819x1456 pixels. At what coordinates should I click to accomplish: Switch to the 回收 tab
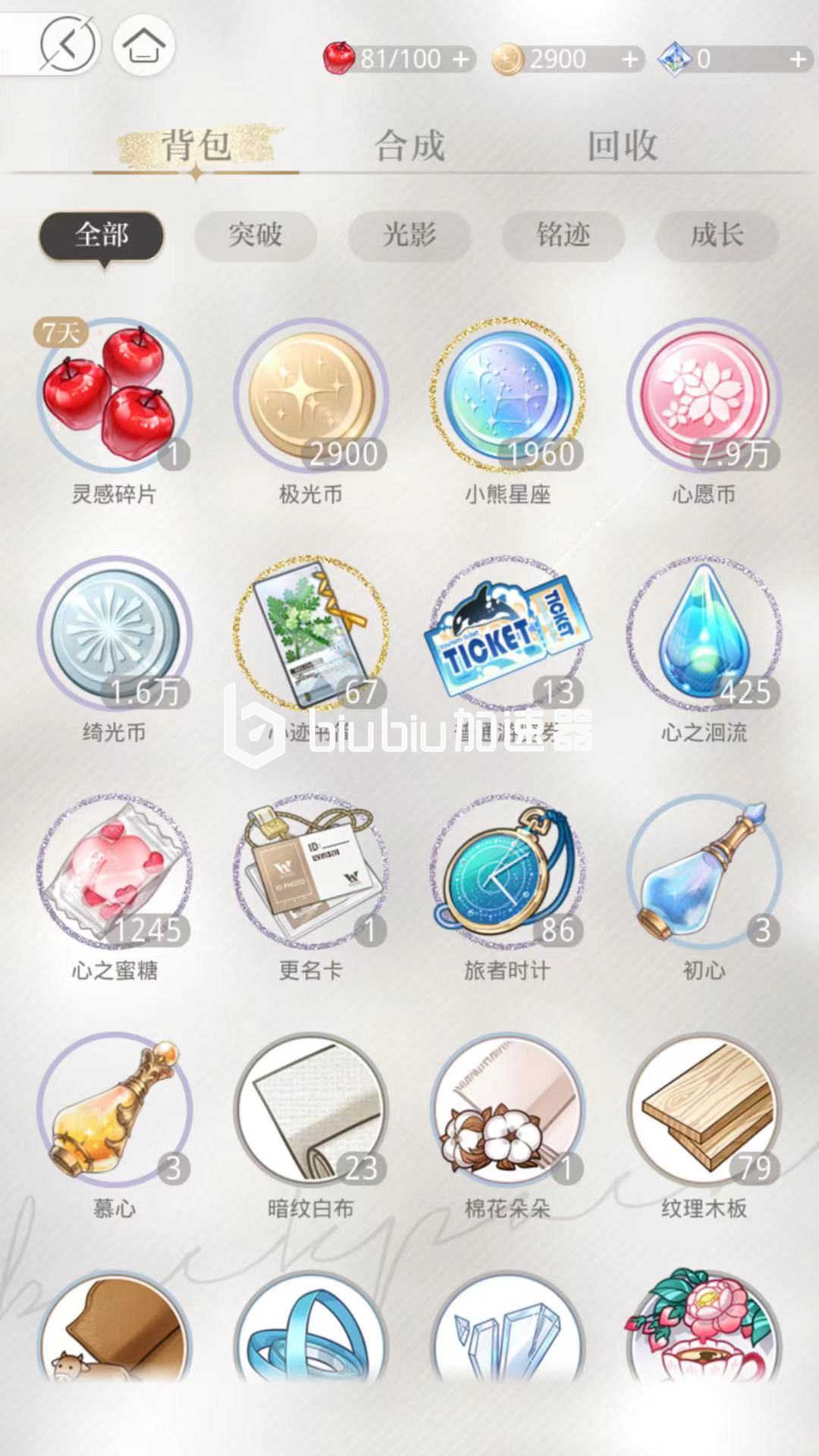[623, 146]
